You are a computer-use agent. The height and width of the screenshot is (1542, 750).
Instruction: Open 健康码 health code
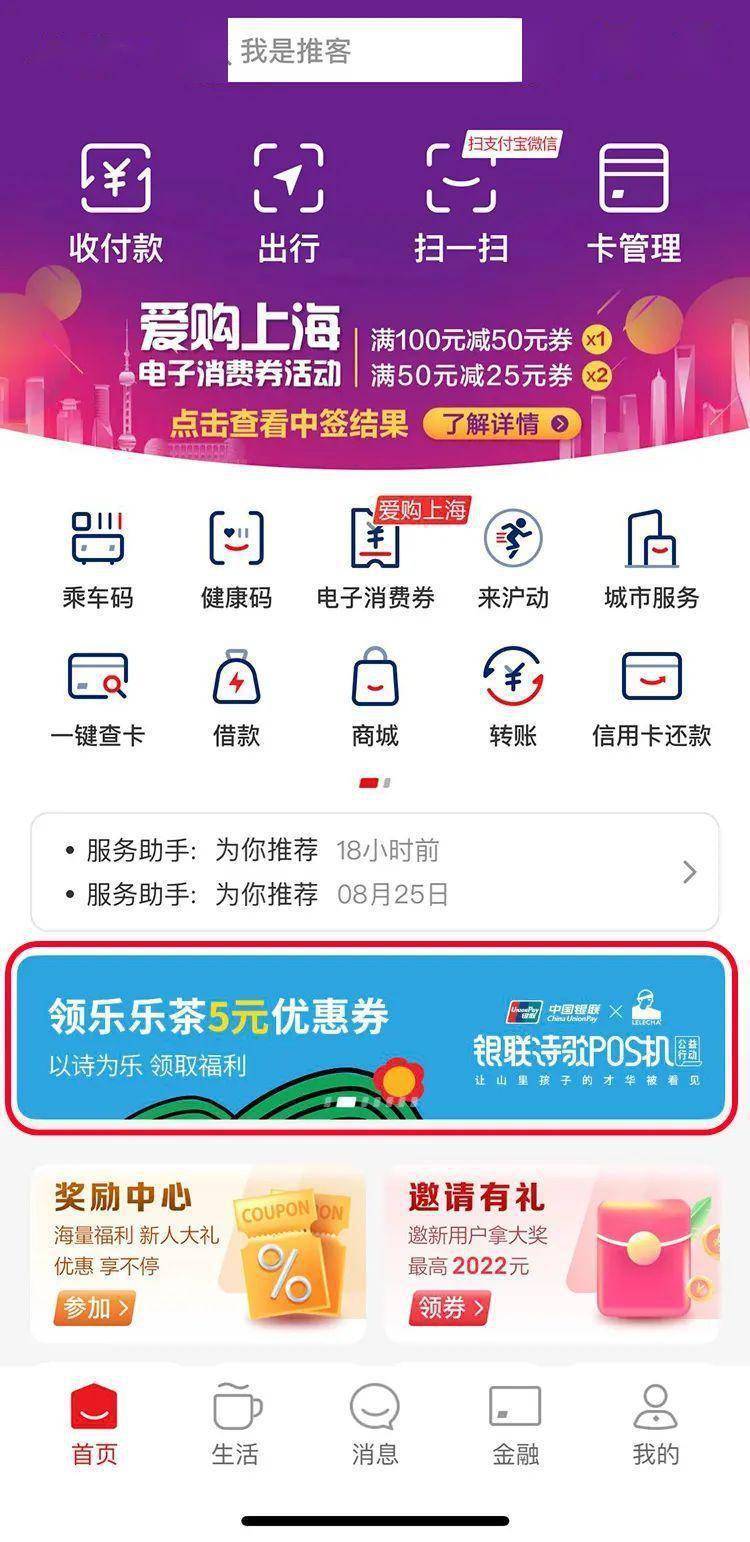(236, 560)
